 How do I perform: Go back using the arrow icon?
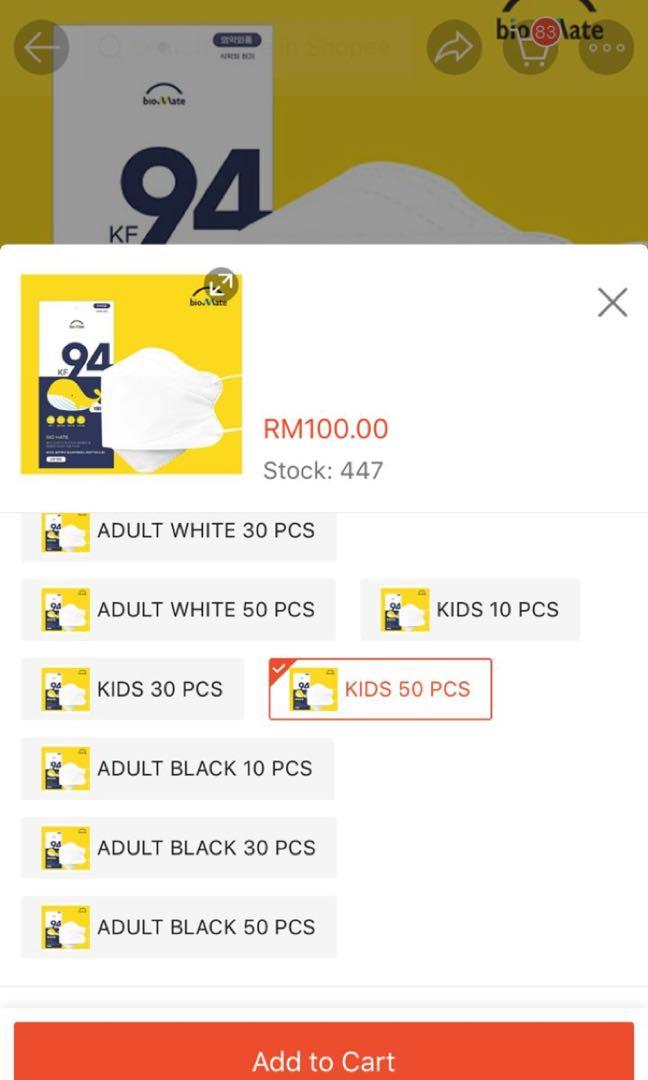pos(41,47)
